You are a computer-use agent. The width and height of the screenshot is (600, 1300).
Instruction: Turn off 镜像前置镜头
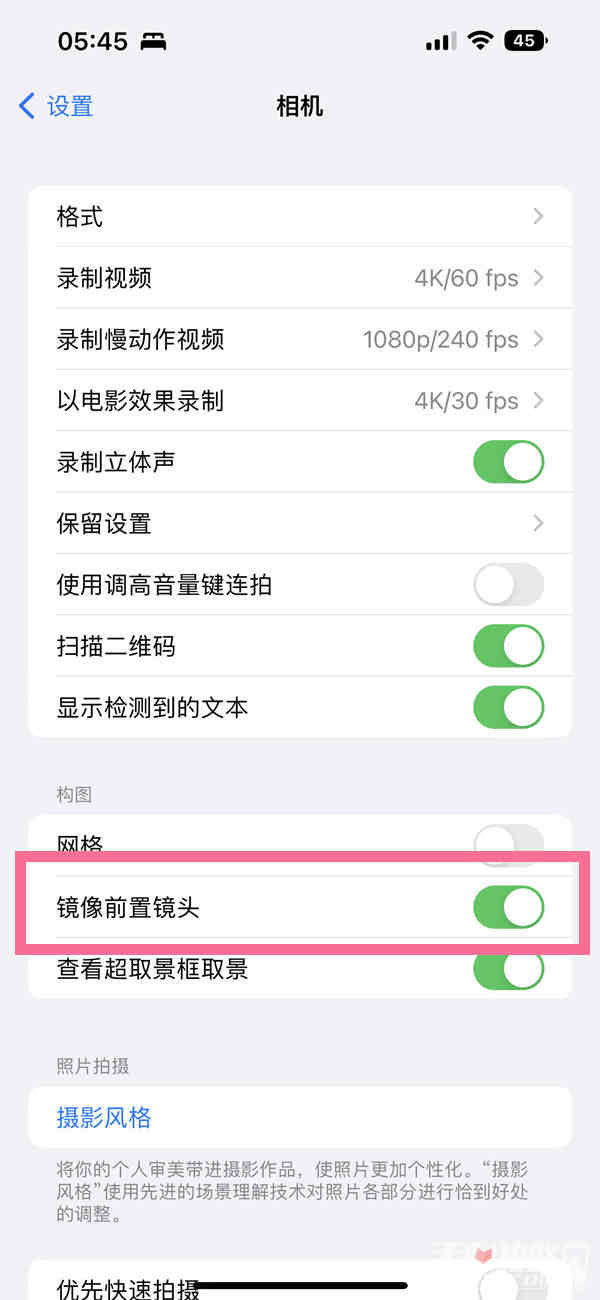(x=508, y=908)
